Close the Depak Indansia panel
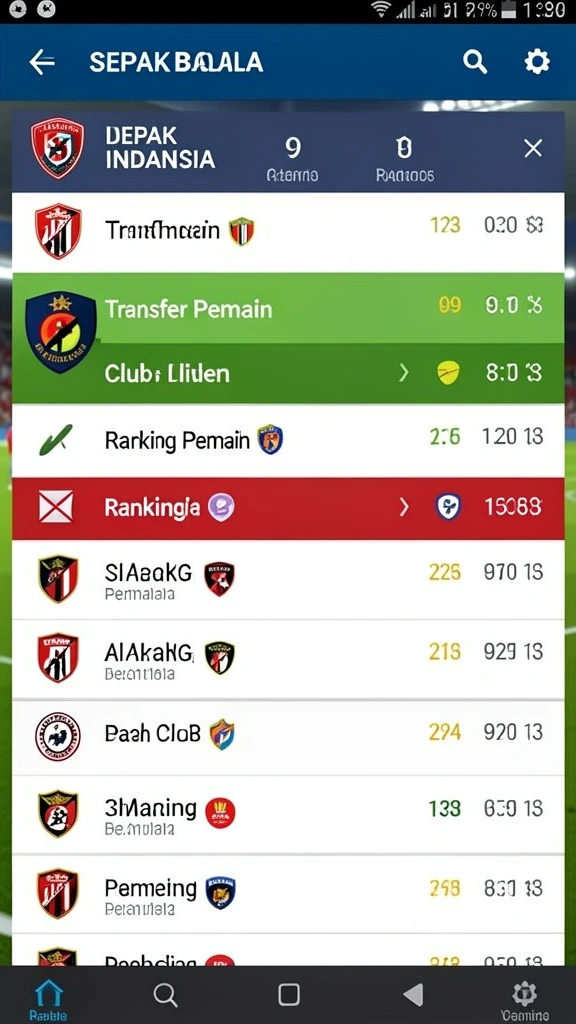The width and height of the screenshot is (576, 1024). (x=533, y=149)
